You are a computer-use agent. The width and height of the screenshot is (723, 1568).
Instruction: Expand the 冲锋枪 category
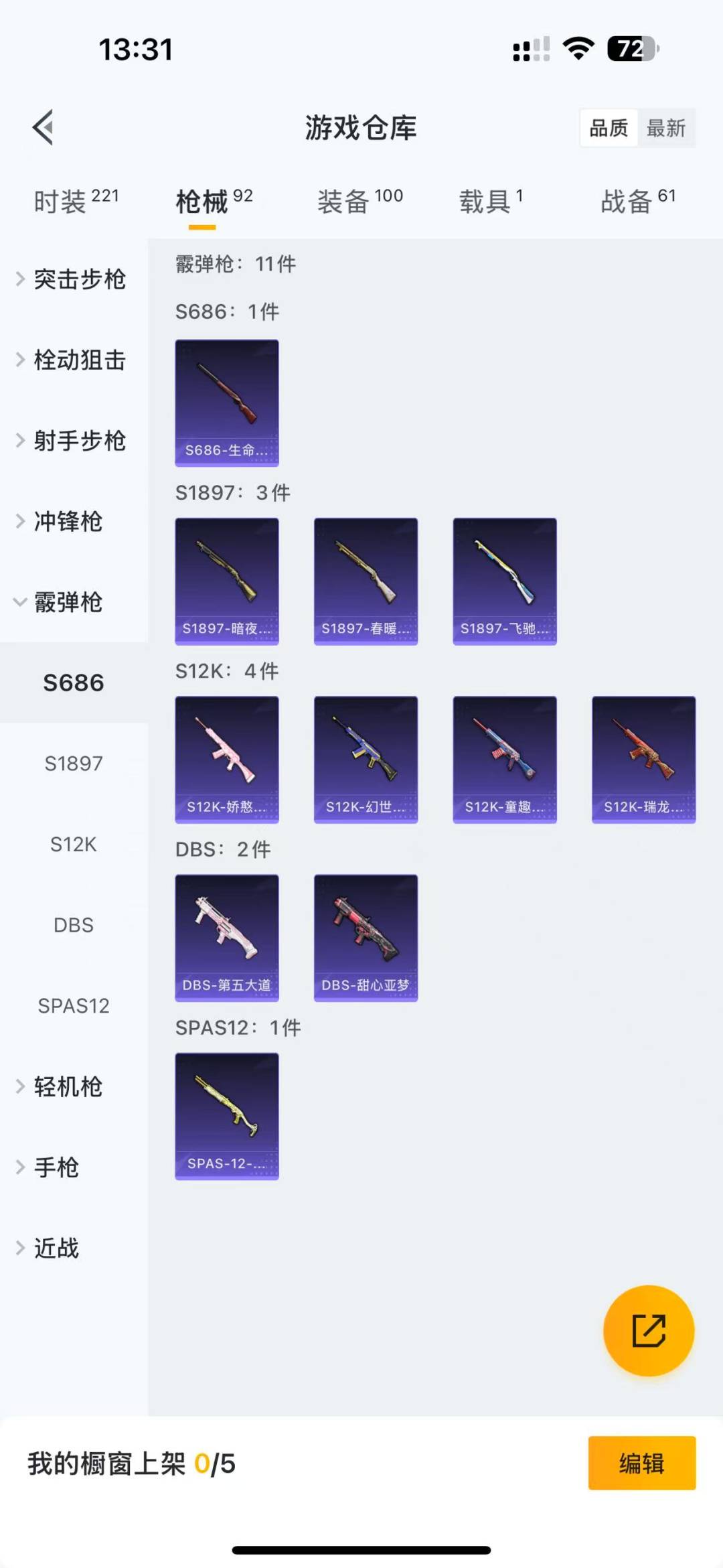[67, 521]
